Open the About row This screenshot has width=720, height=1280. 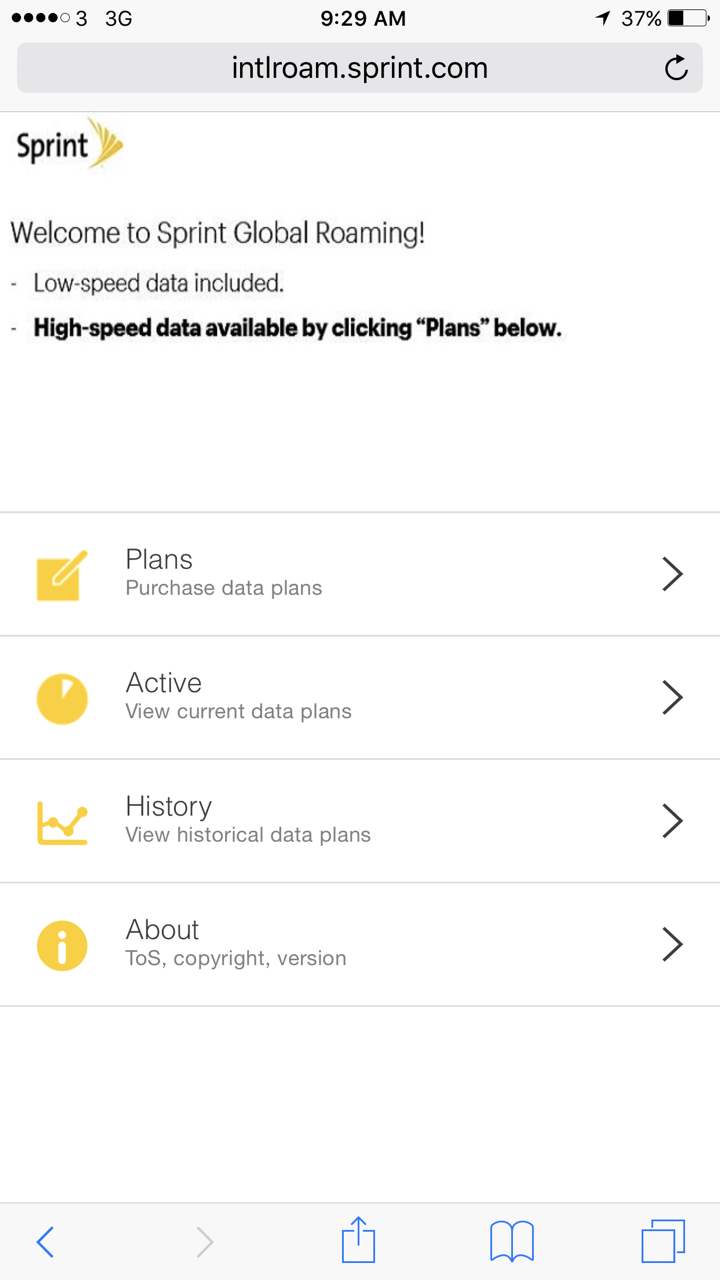(360, 944)
